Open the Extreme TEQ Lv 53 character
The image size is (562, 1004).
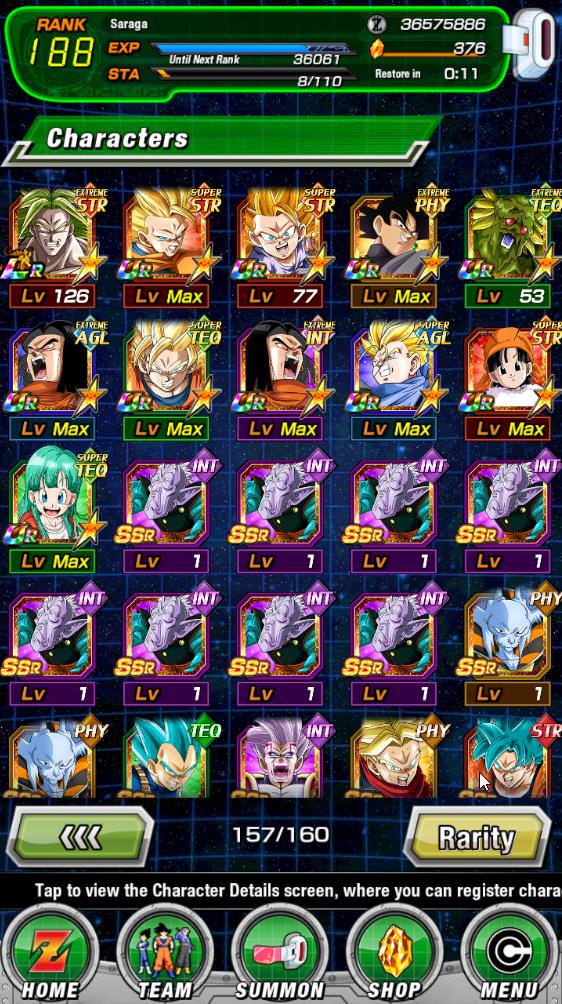(510, 247)
